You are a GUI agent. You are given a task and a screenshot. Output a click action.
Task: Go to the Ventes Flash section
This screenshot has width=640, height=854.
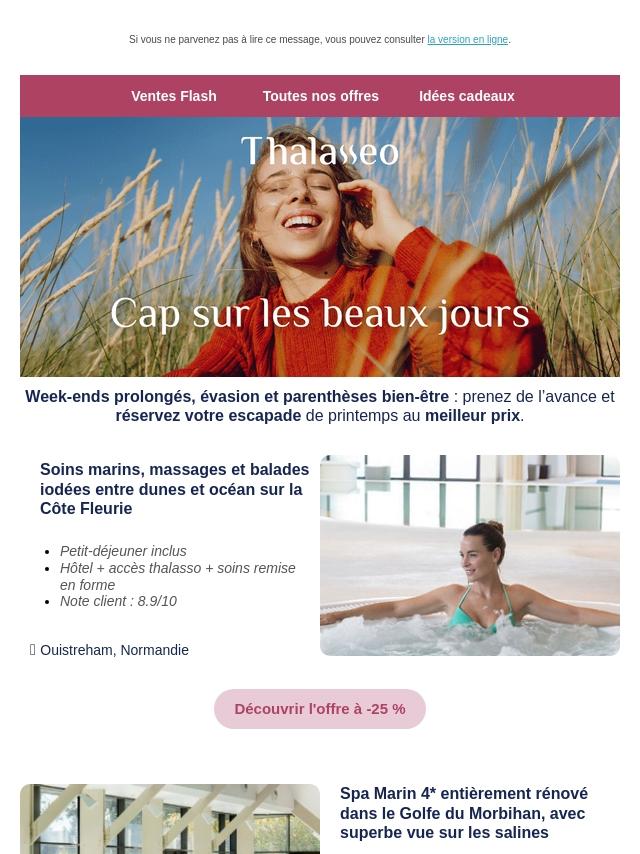tap(173, 96)
